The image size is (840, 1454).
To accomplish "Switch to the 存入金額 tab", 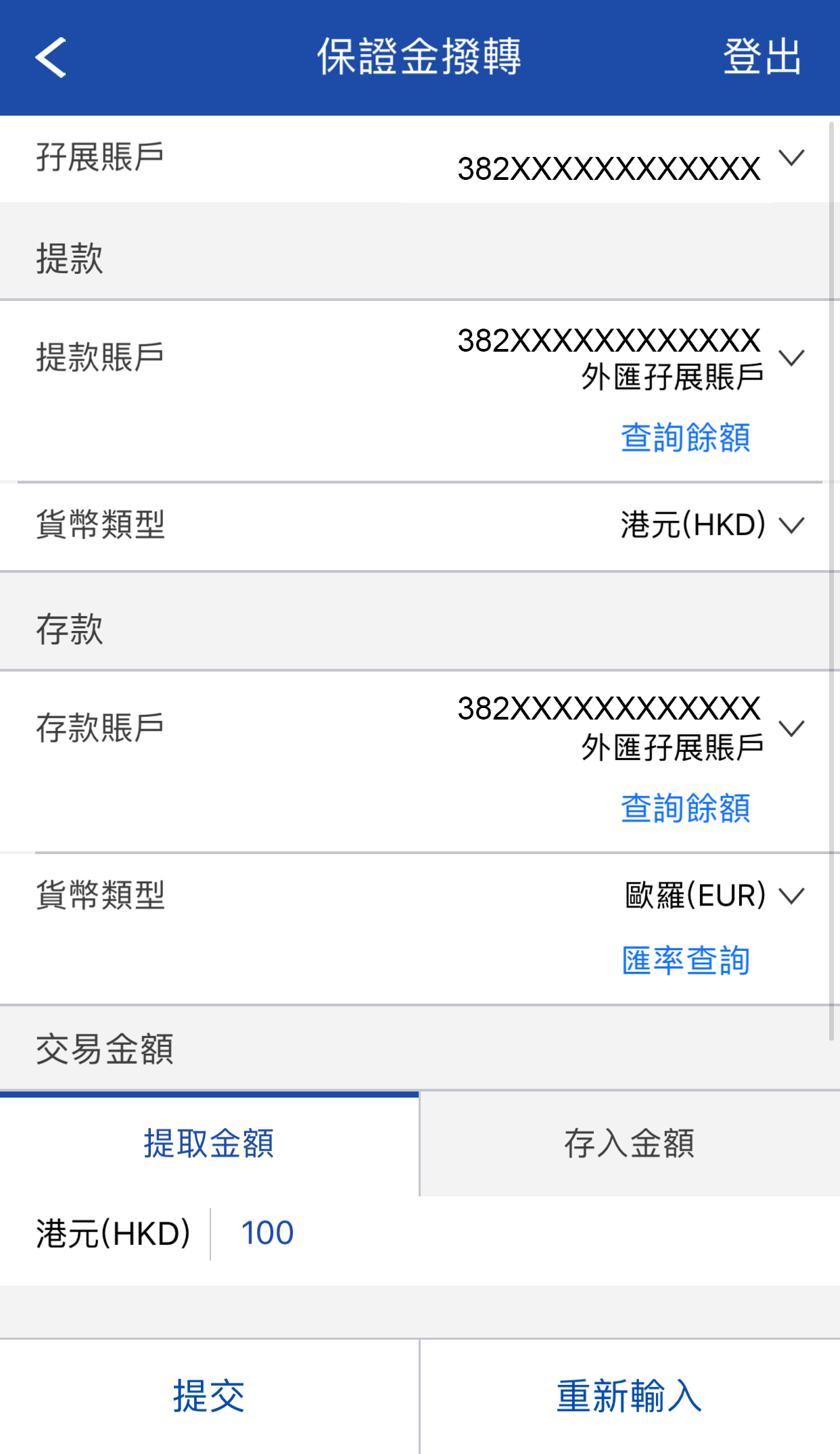I will tap(629, 1144).
